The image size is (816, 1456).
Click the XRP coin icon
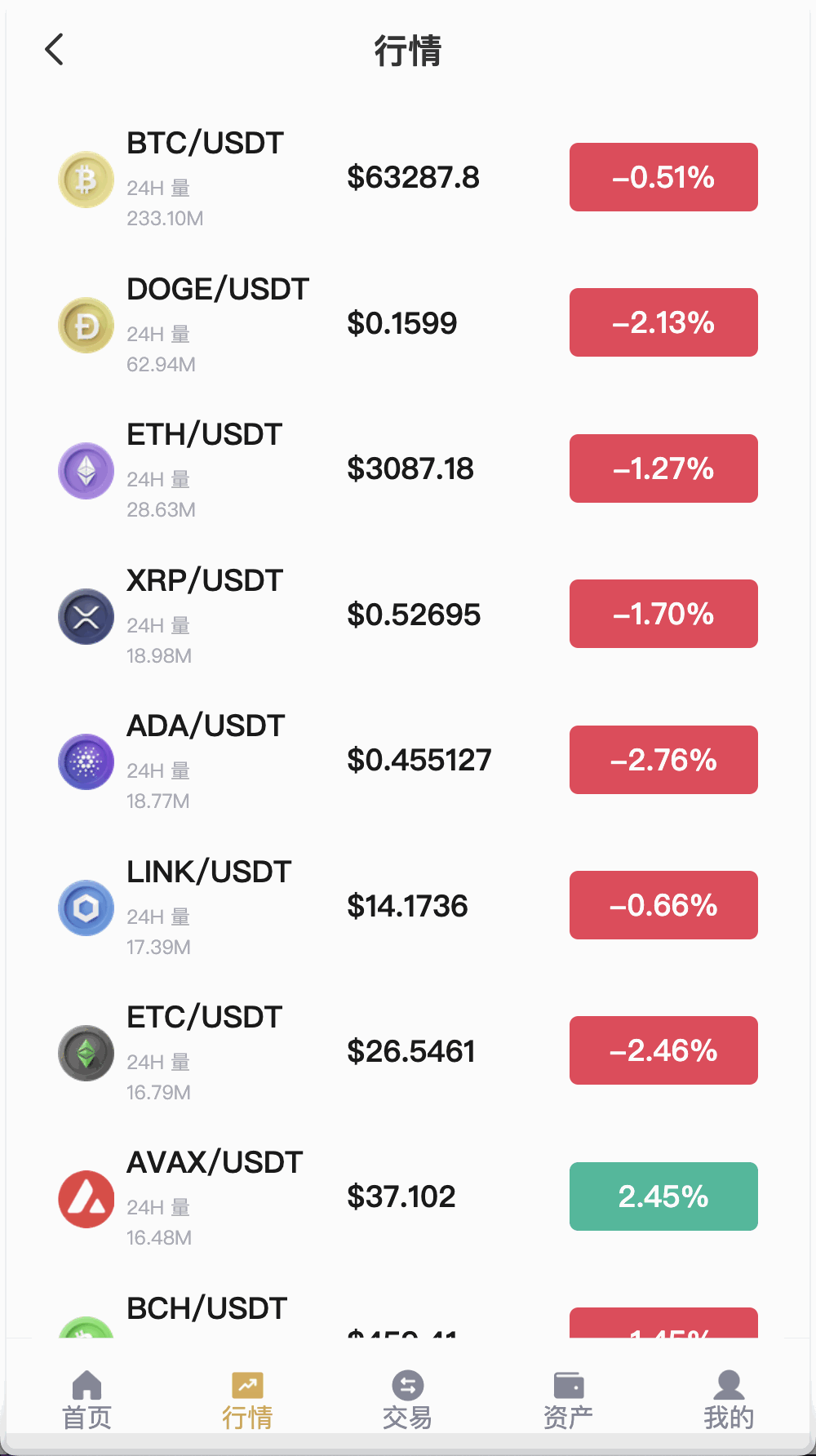[x=86, y=615]
